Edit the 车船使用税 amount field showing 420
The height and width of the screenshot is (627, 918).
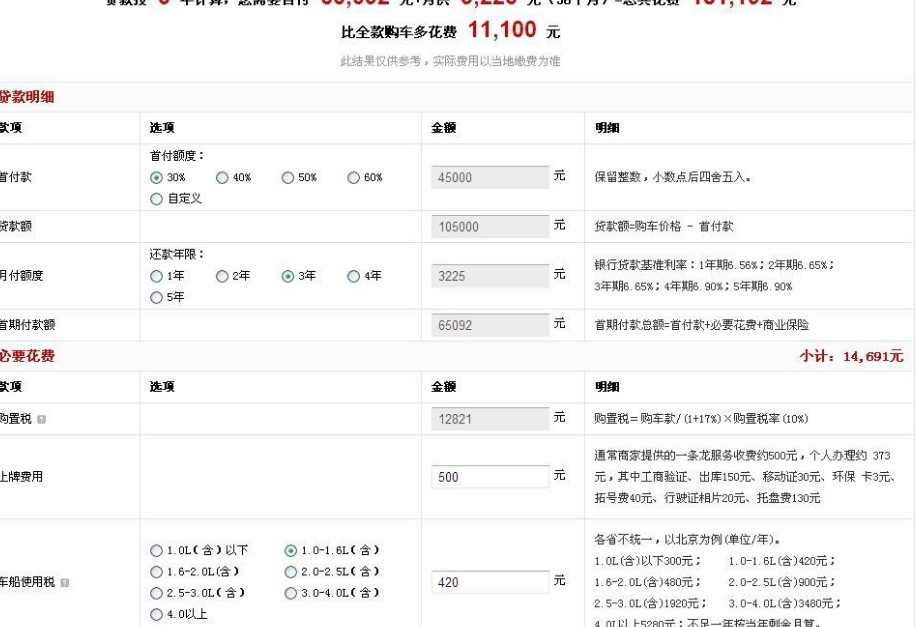(490, 582)
